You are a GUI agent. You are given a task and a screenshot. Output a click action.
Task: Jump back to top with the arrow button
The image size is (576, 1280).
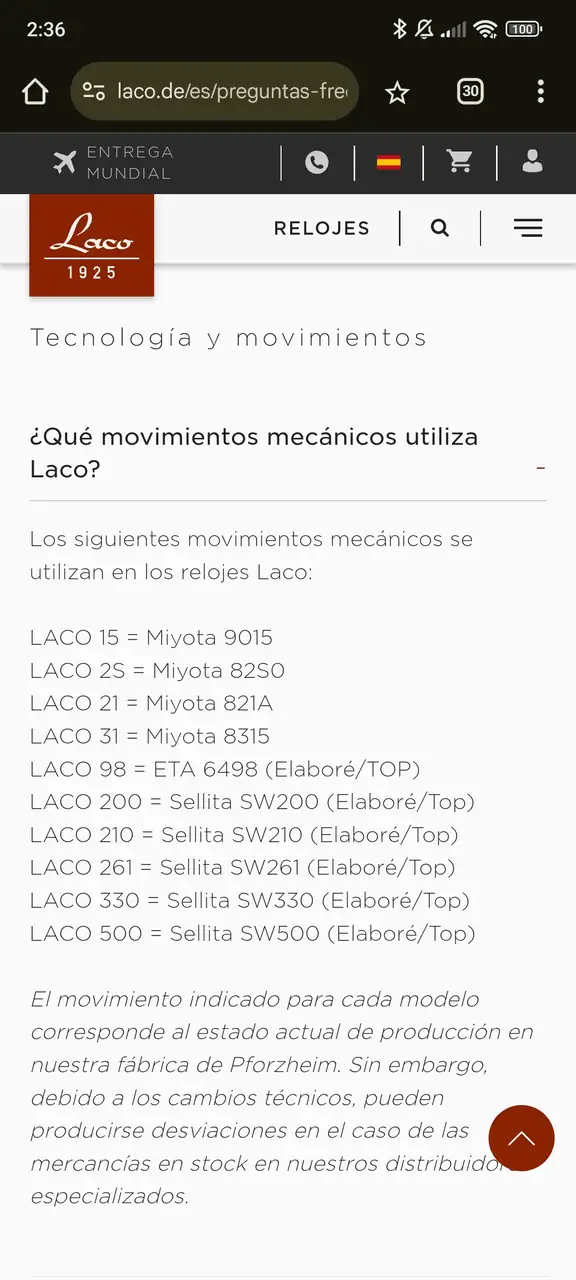click(521, 1138)
